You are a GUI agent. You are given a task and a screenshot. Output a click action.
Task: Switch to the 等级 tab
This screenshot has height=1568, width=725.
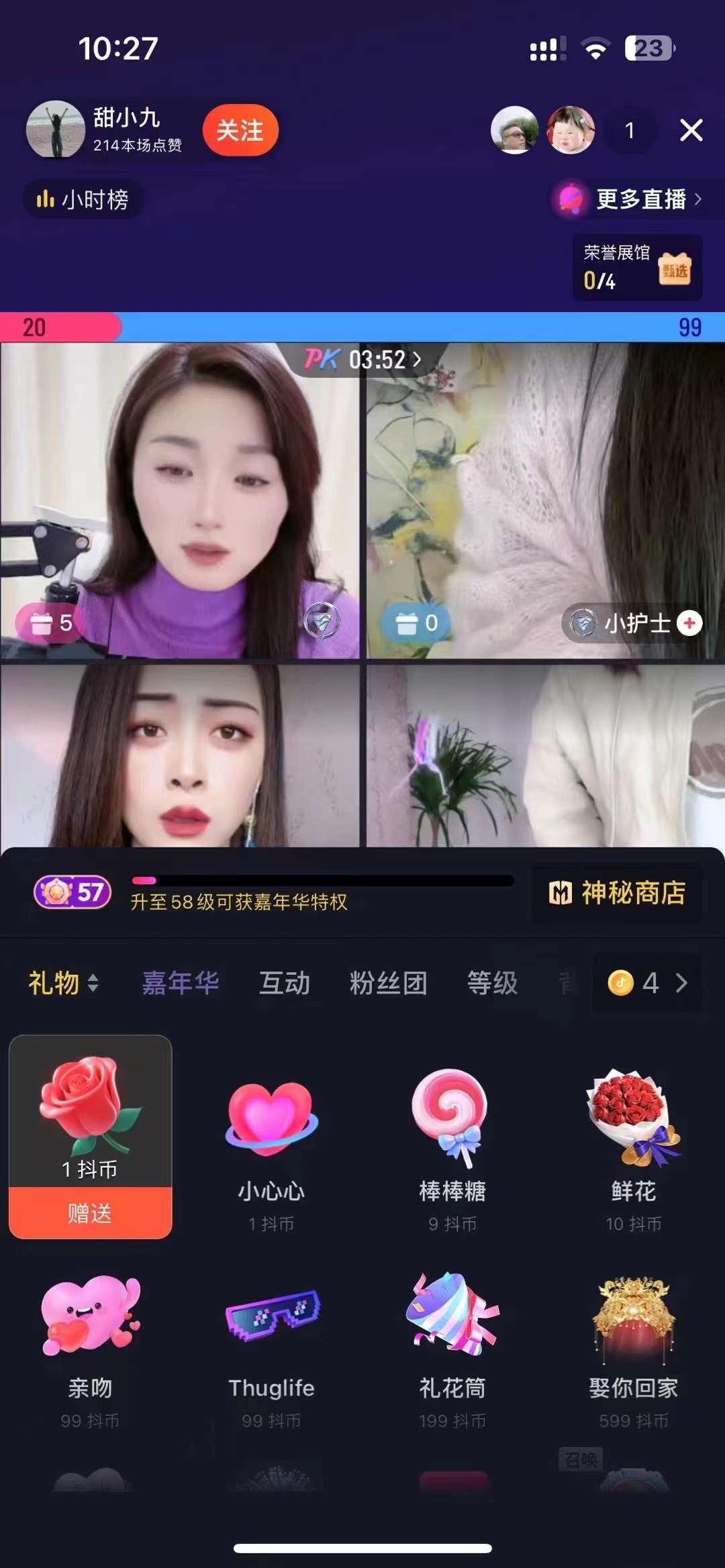[x=492, y=983]
